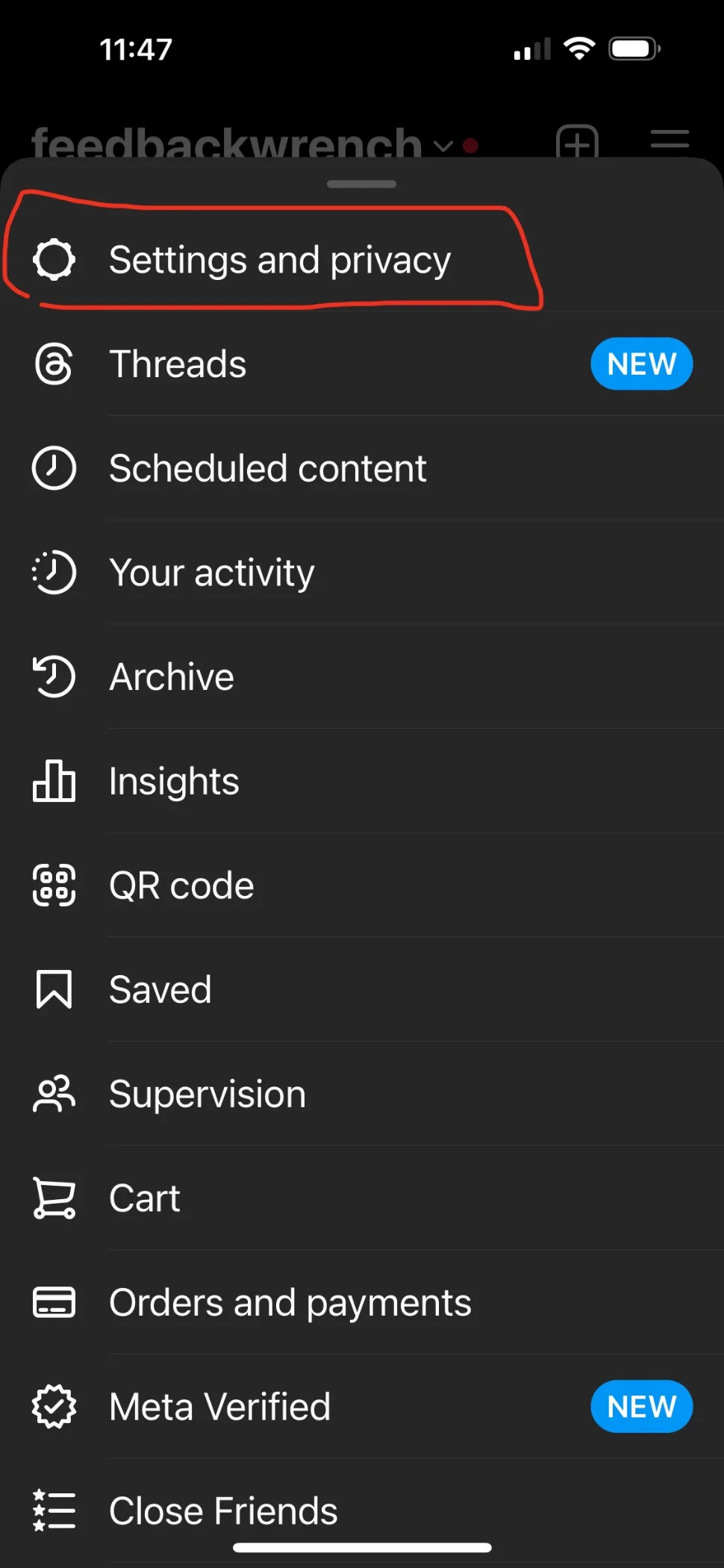The image size is (724, 1568).
Task: View Orders and payments
Action: tap(290, 1303)
